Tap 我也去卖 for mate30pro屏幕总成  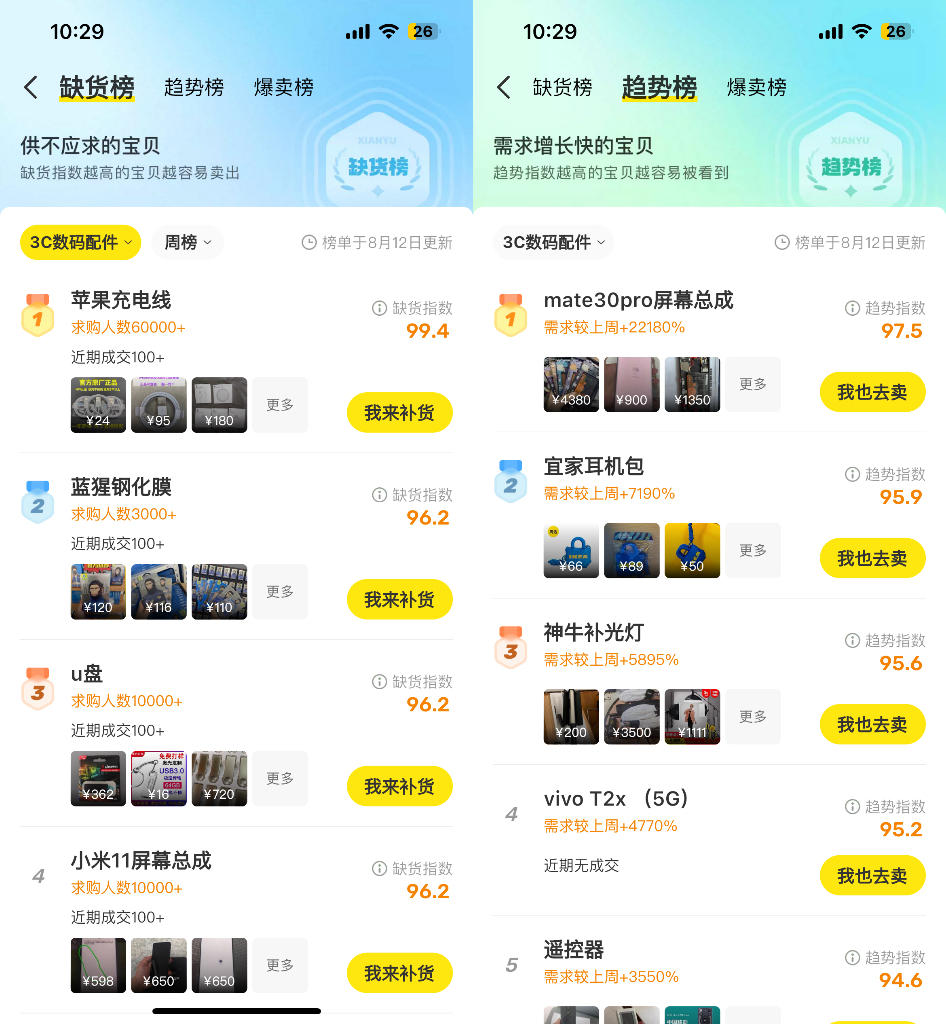point(872,392)
